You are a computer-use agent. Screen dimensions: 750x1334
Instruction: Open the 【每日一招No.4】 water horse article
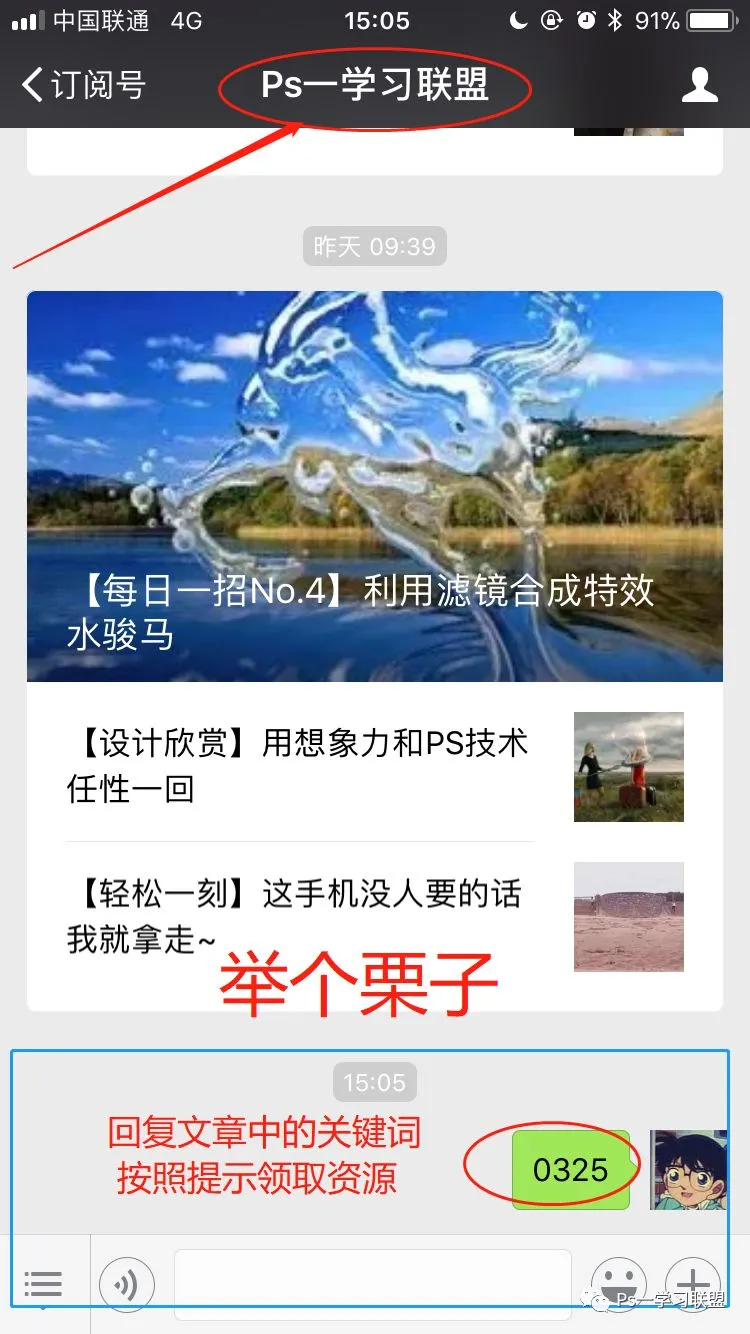tap(374, 486)
